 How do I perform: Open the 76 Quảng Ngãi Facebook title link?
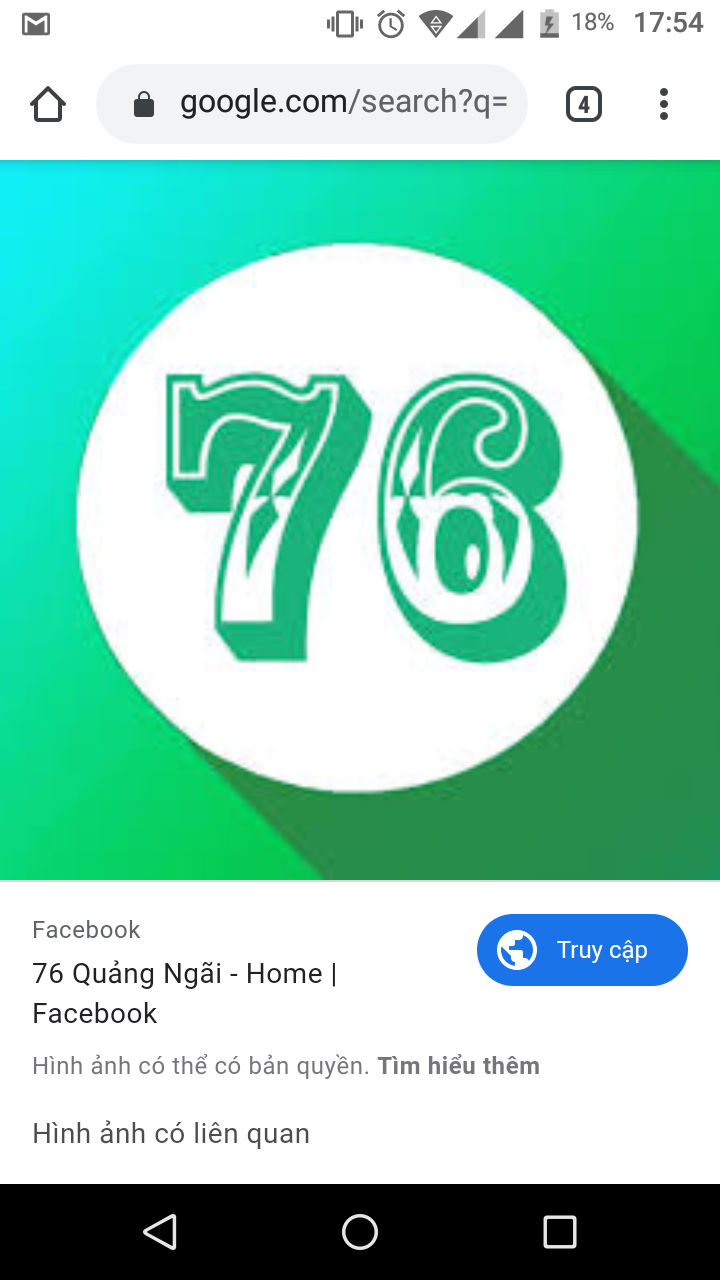(185, 993)
